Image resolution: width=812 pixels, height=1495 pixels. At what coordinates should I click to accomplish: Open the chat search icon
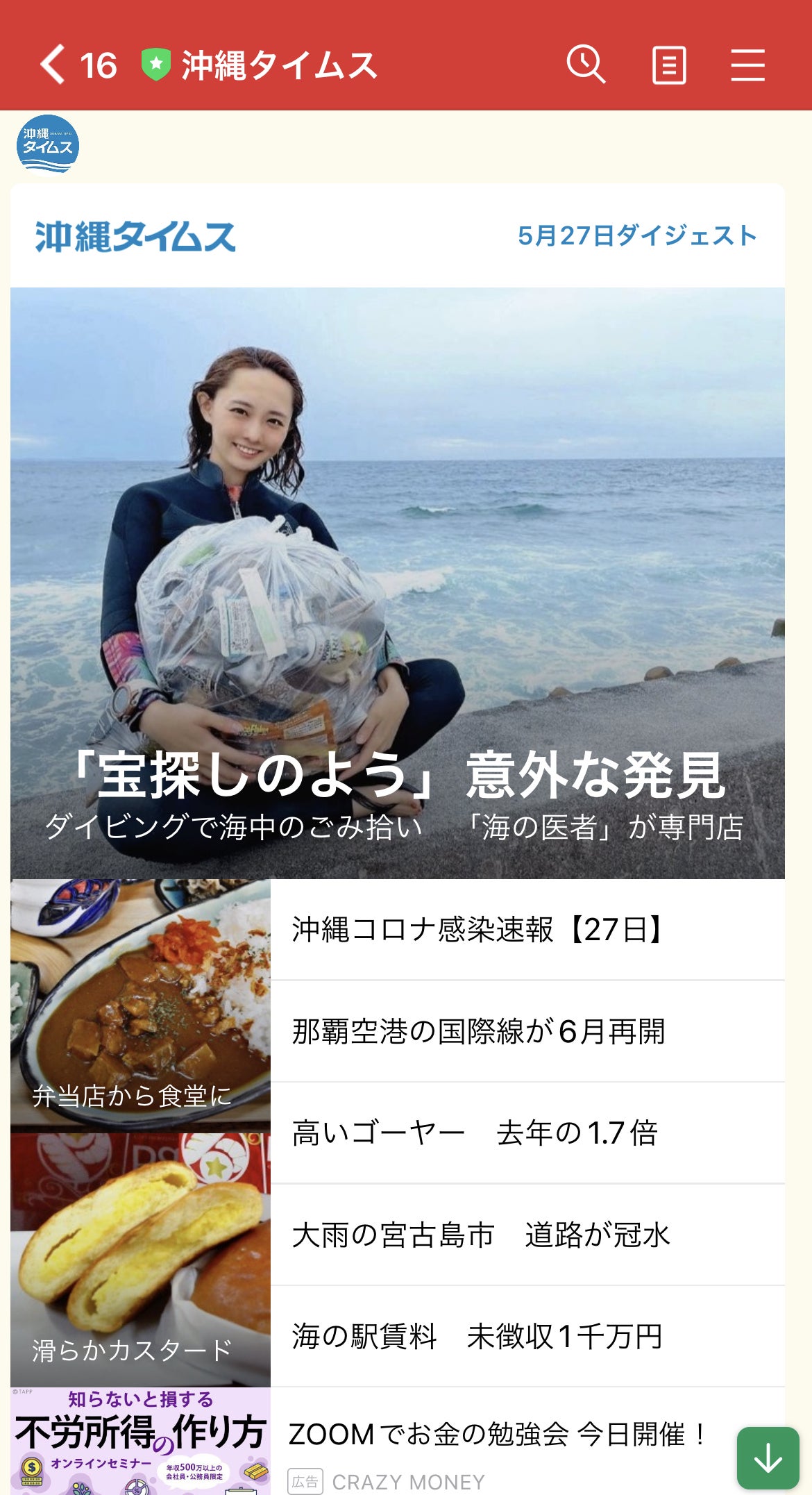pyautogui.click(x=586, y=65)
